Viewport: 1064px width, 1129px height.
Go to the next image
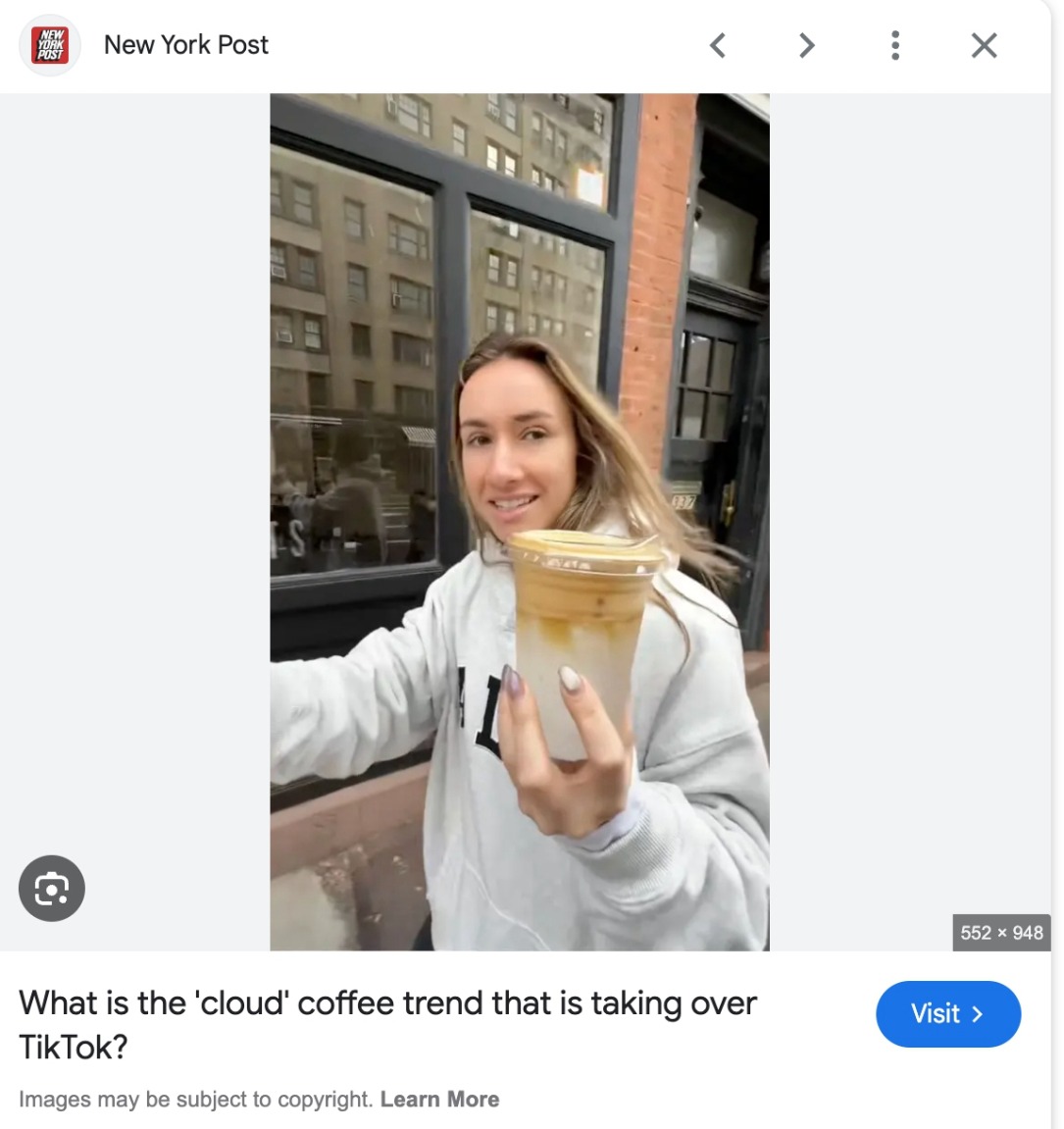point(806,45)
